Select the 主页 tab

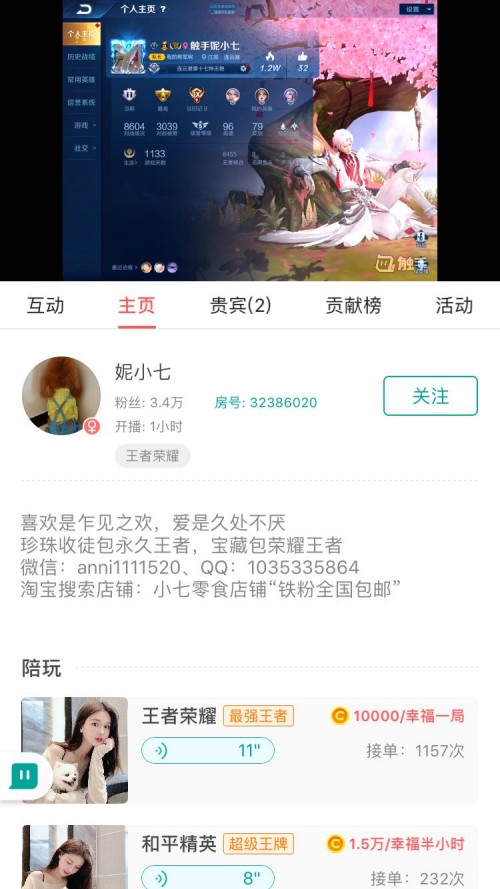click(137, 306)
